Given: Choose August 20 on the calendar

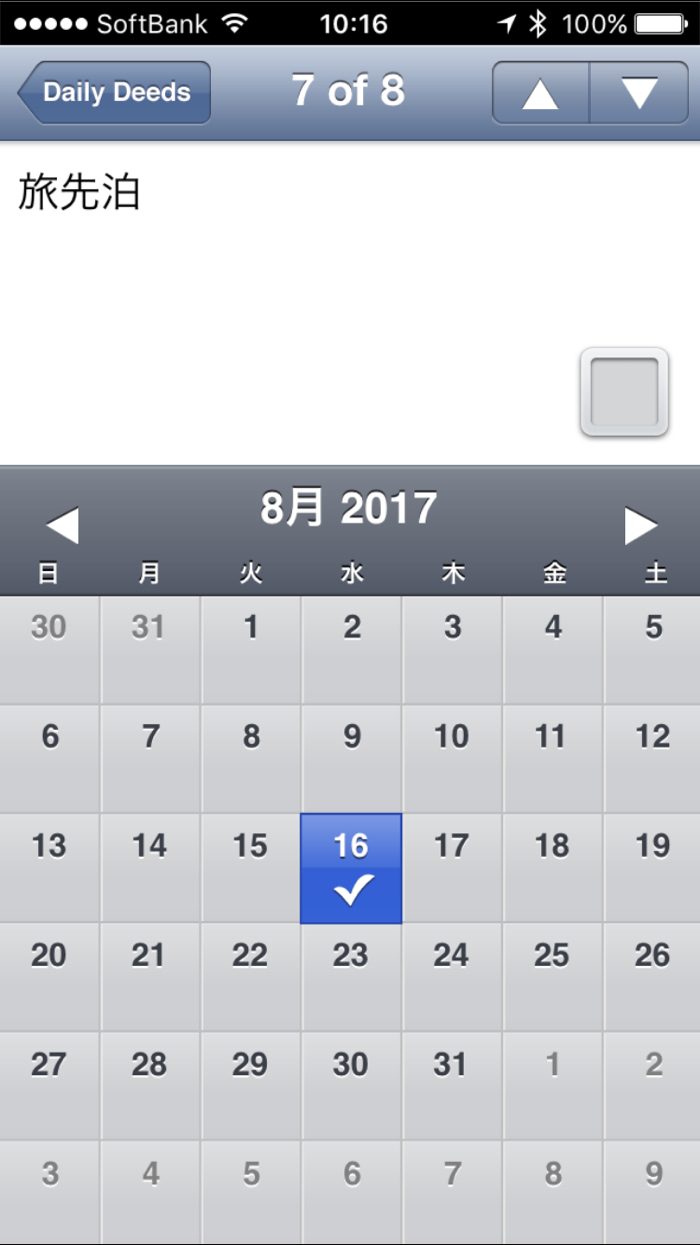Looking at the screenshot, I should [49, 977].
